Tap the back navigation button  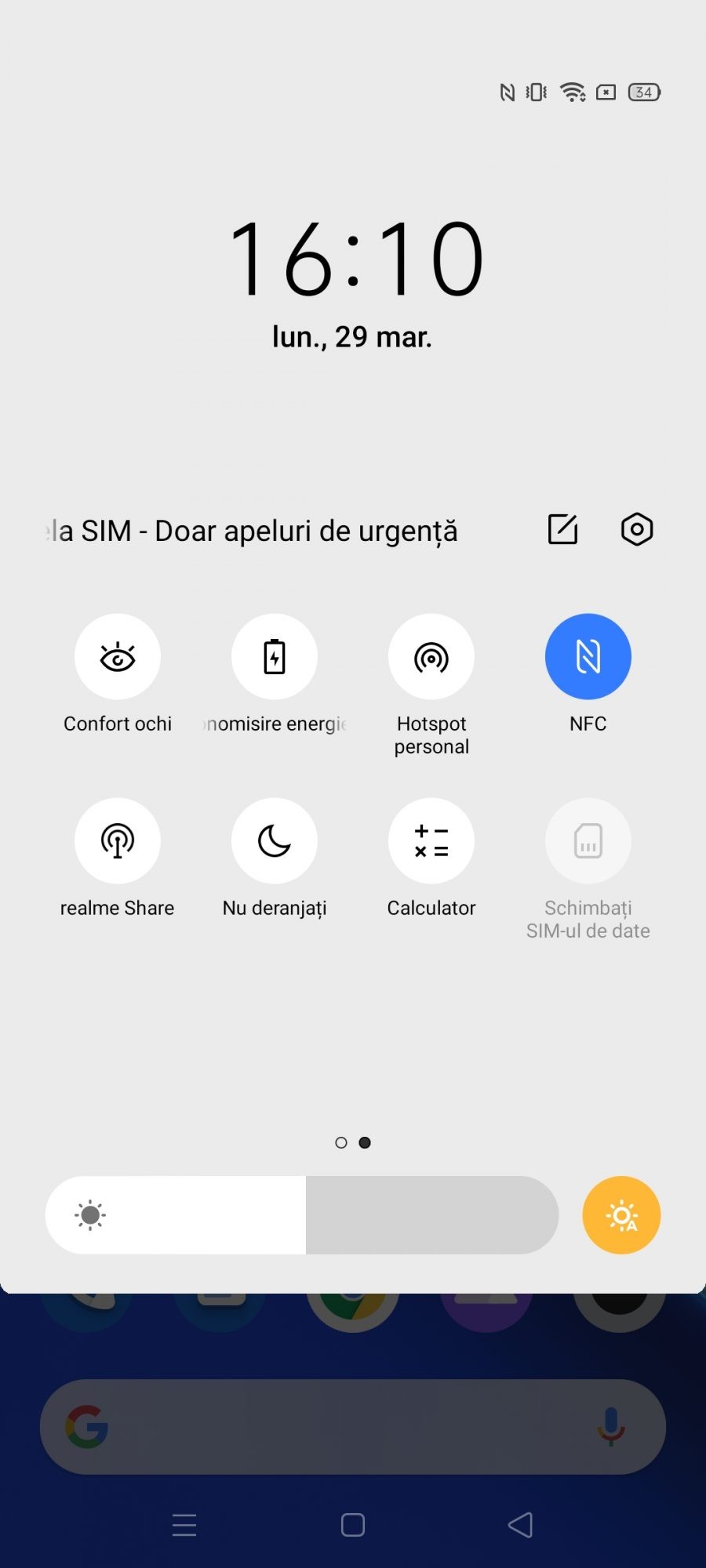[x=521, y=1525]
